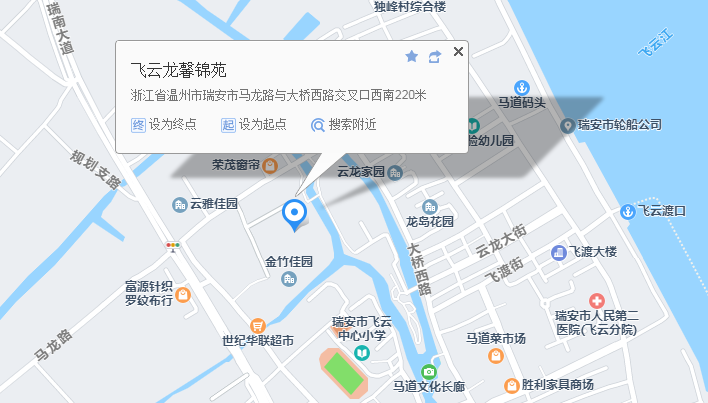Tap 搜索附近 to search nearby
708x403 pixels.
click(x=343, y=125)
